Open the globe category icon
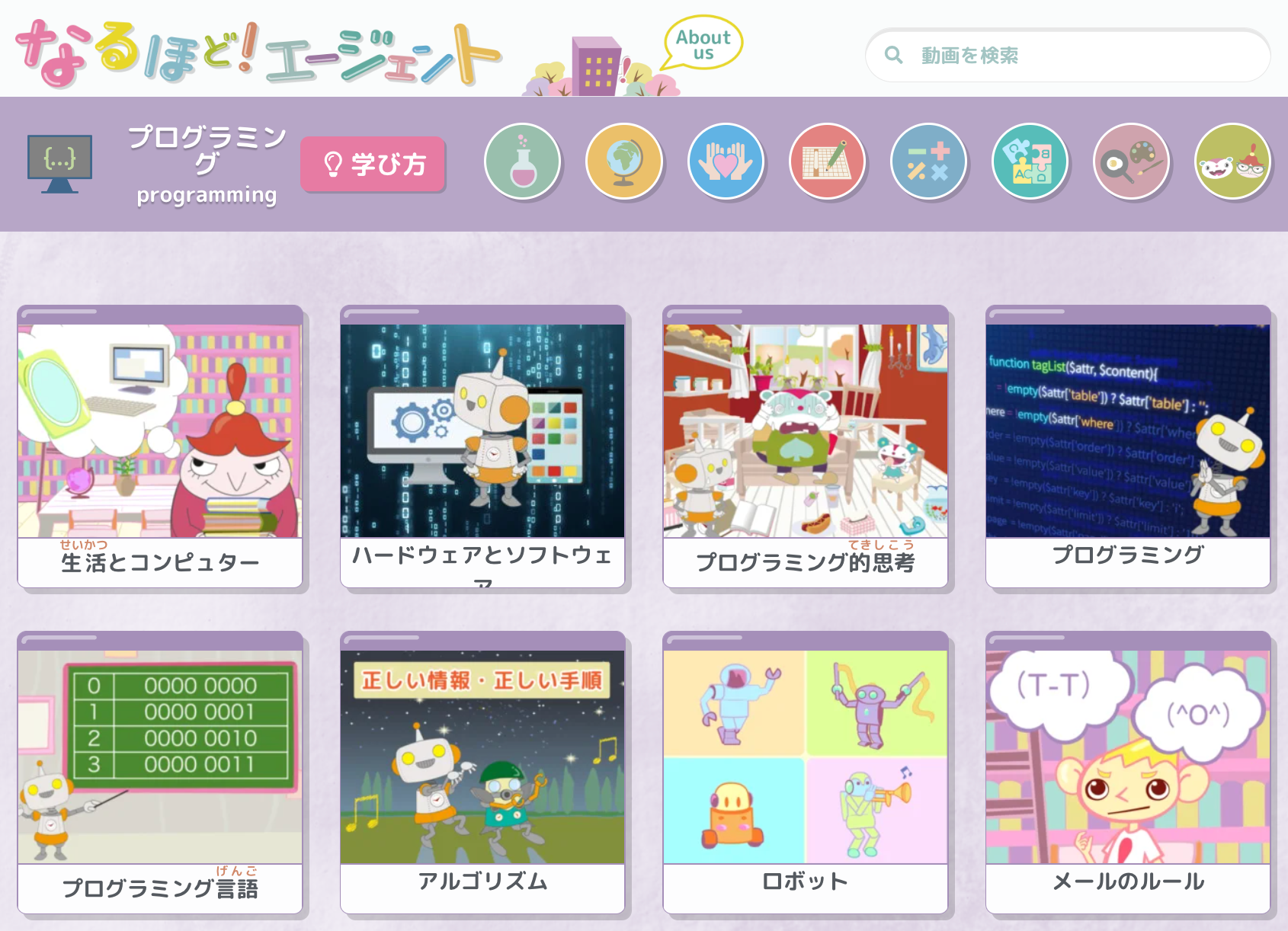Screen dimensions: 1288x931 pyautogui.click(x=624, y=162)
